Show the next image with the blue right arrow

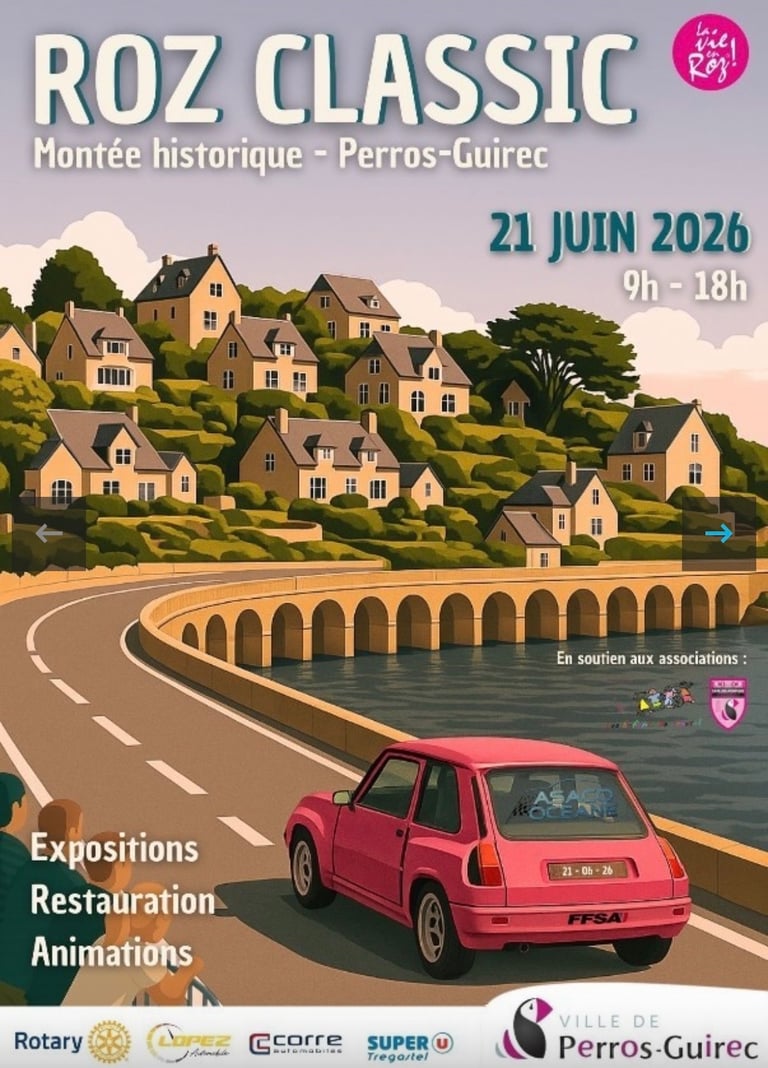719,533
